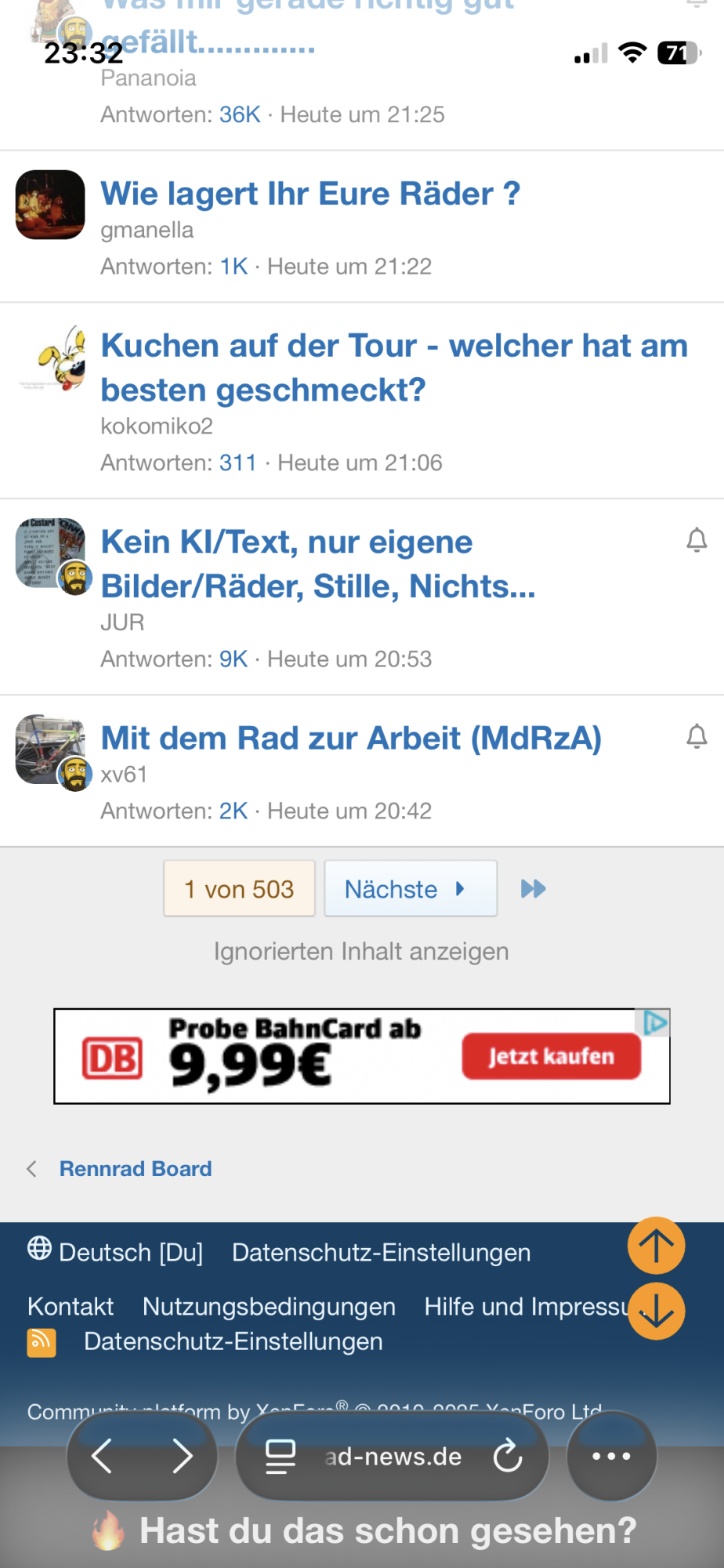Show ignored content via "Ignorierten Inhalt anzeigen"
Image resolution: width=724 pixels, height=1568 pixels.
pos(361,951)
